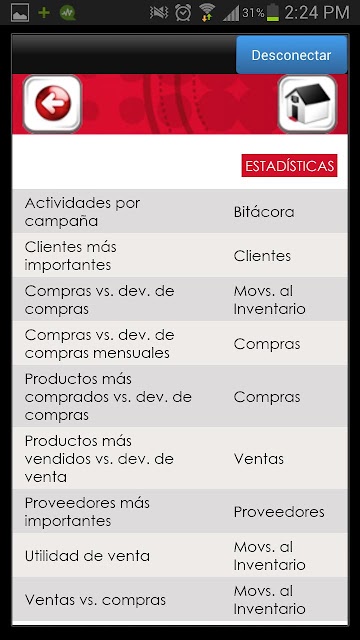Tap the Desconectar button
The height and width of the screenshot is (640, 360).
click(x=291, y=55)
